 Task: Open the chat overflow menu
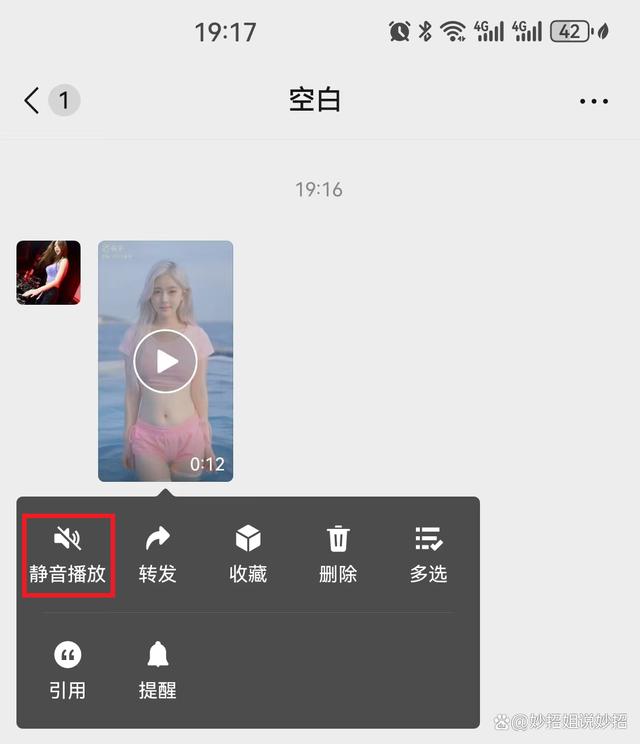(x=593, y=101)
